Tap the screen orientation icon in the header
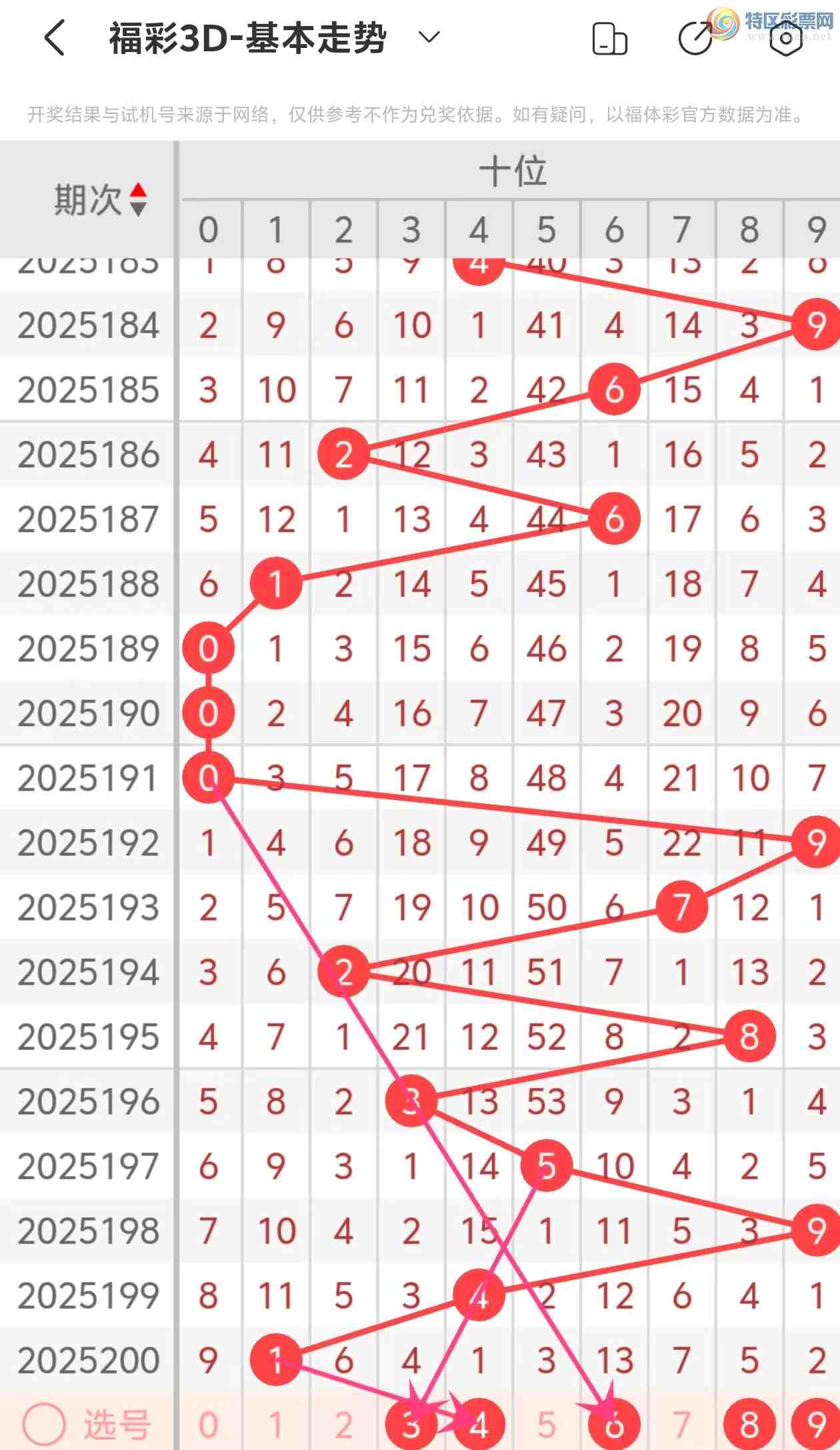 (609, 39)
